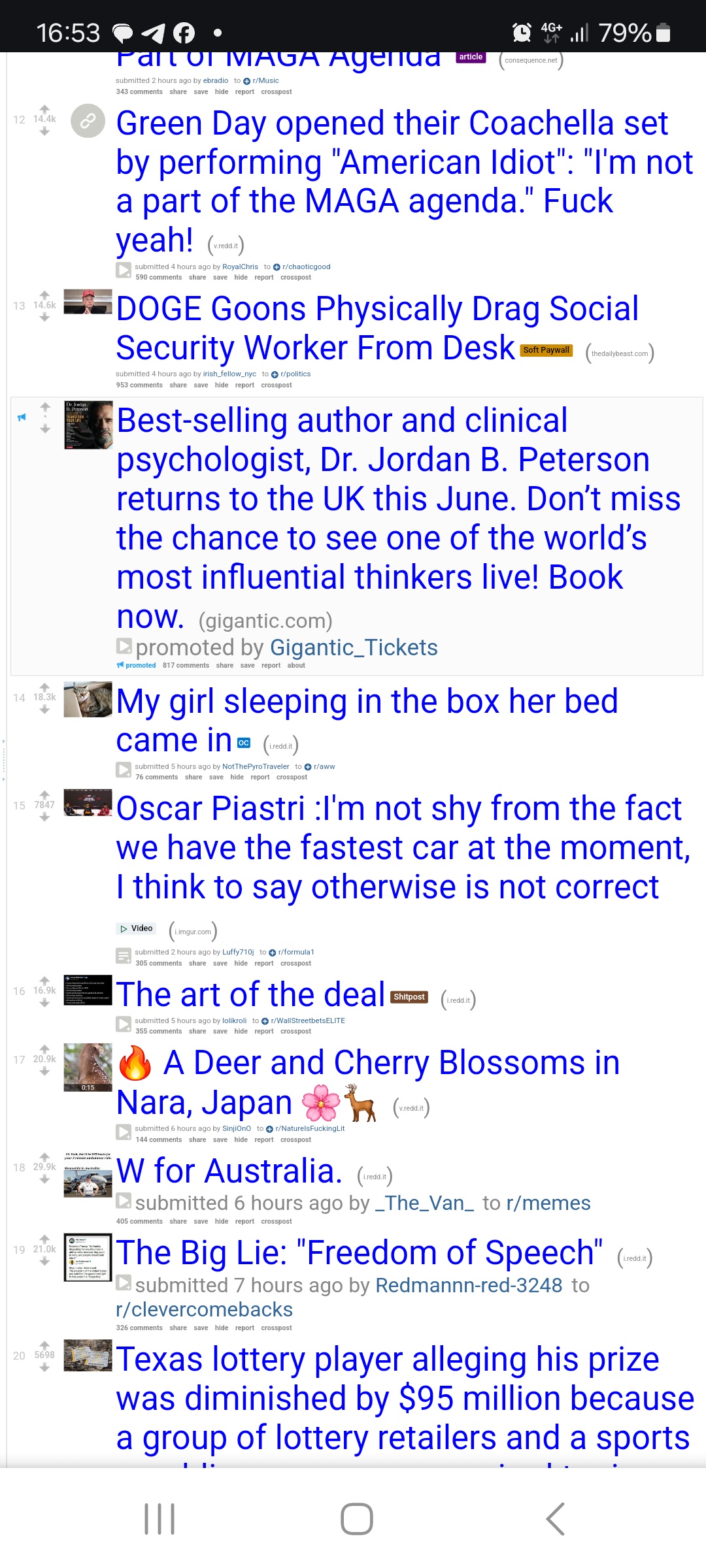Open the Green Day Coachella post
The image size is (706, 1568).
click(404, 182)
